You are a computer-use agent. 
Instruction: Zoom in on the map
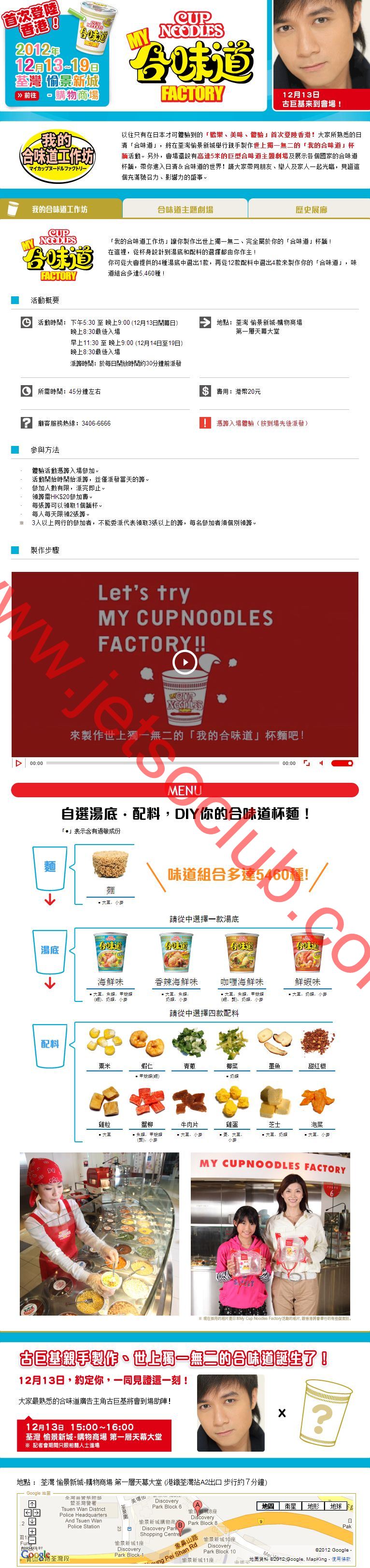point(32,1532)
